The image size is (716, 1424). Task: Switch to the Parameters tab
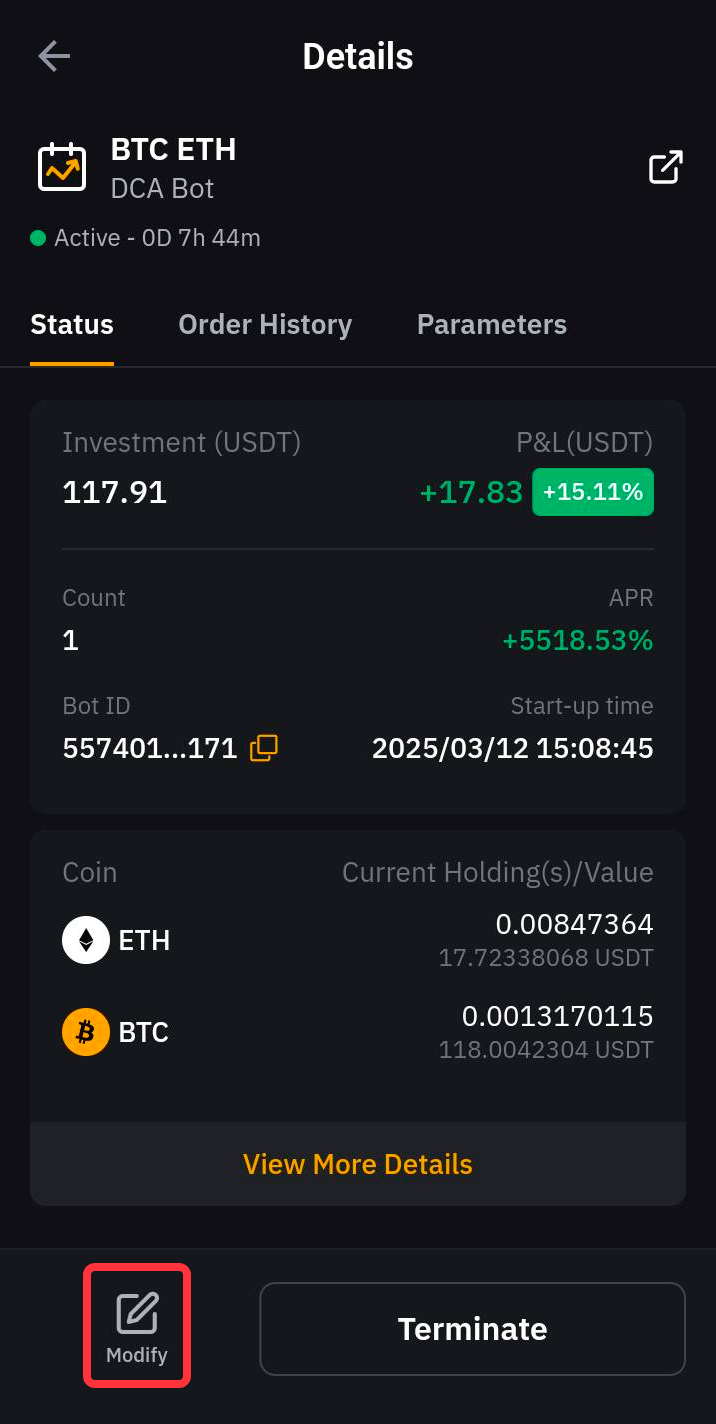(x=491, y=325)
